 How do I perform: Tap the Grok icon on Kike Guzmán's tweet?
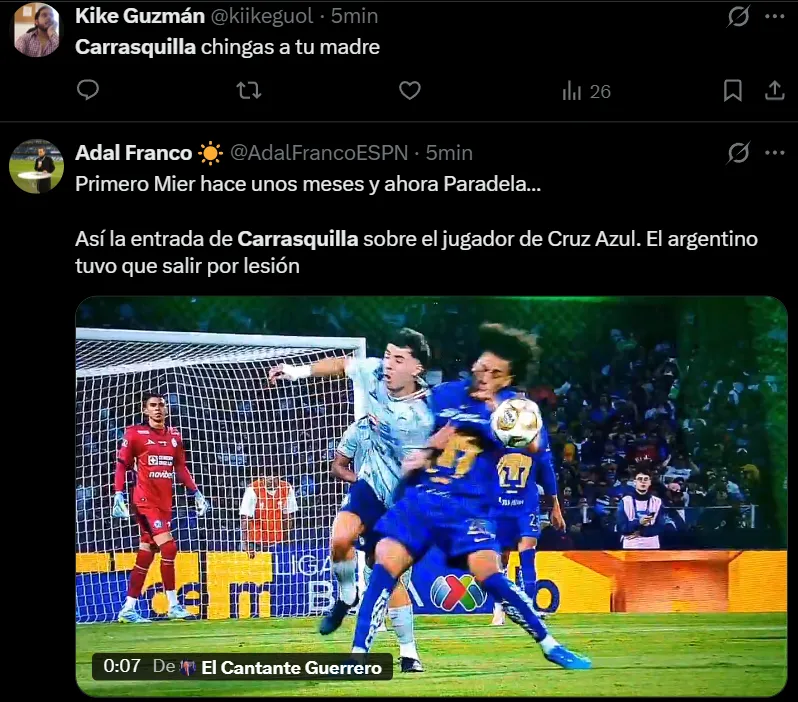click(x=738, y=17)
